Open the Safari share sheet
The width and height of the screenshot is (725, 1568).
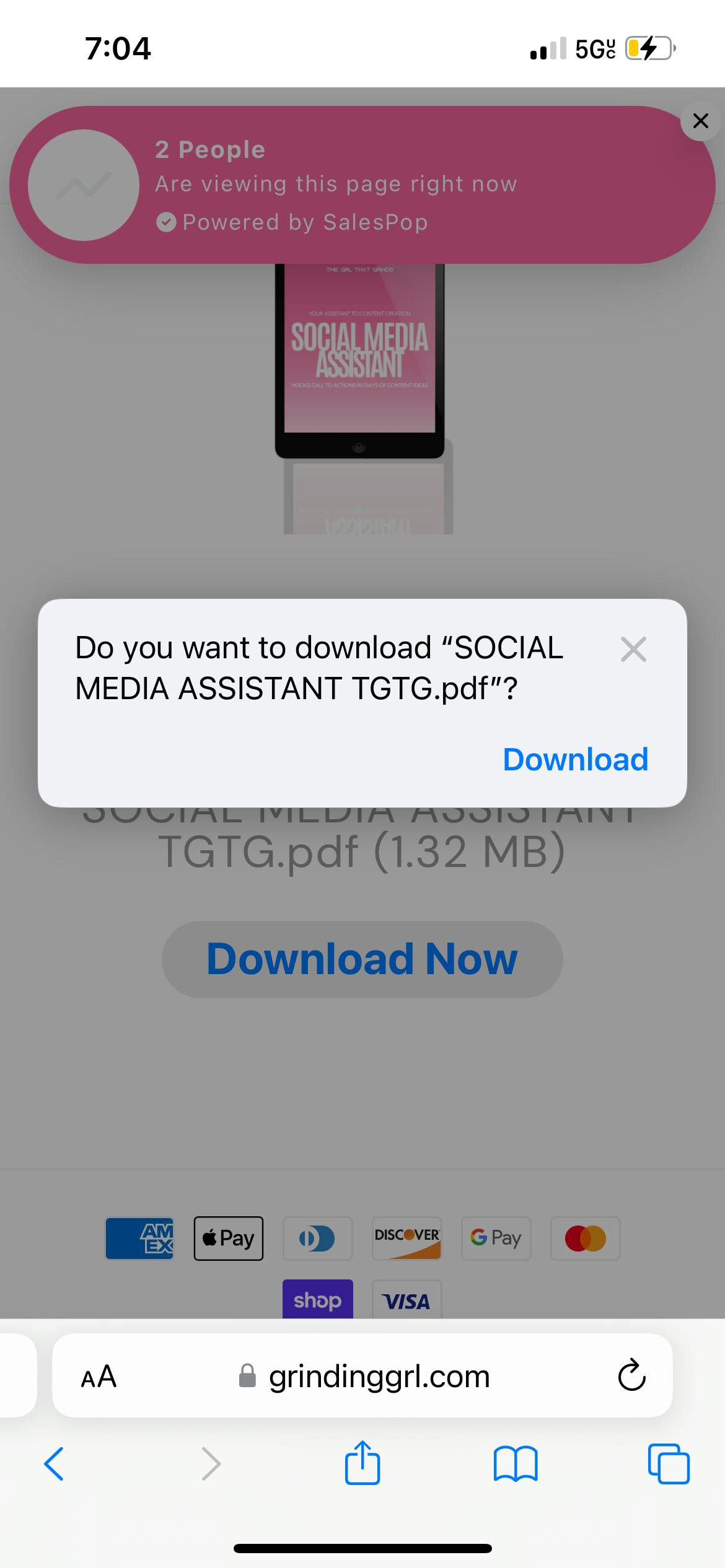(362, 1463)
